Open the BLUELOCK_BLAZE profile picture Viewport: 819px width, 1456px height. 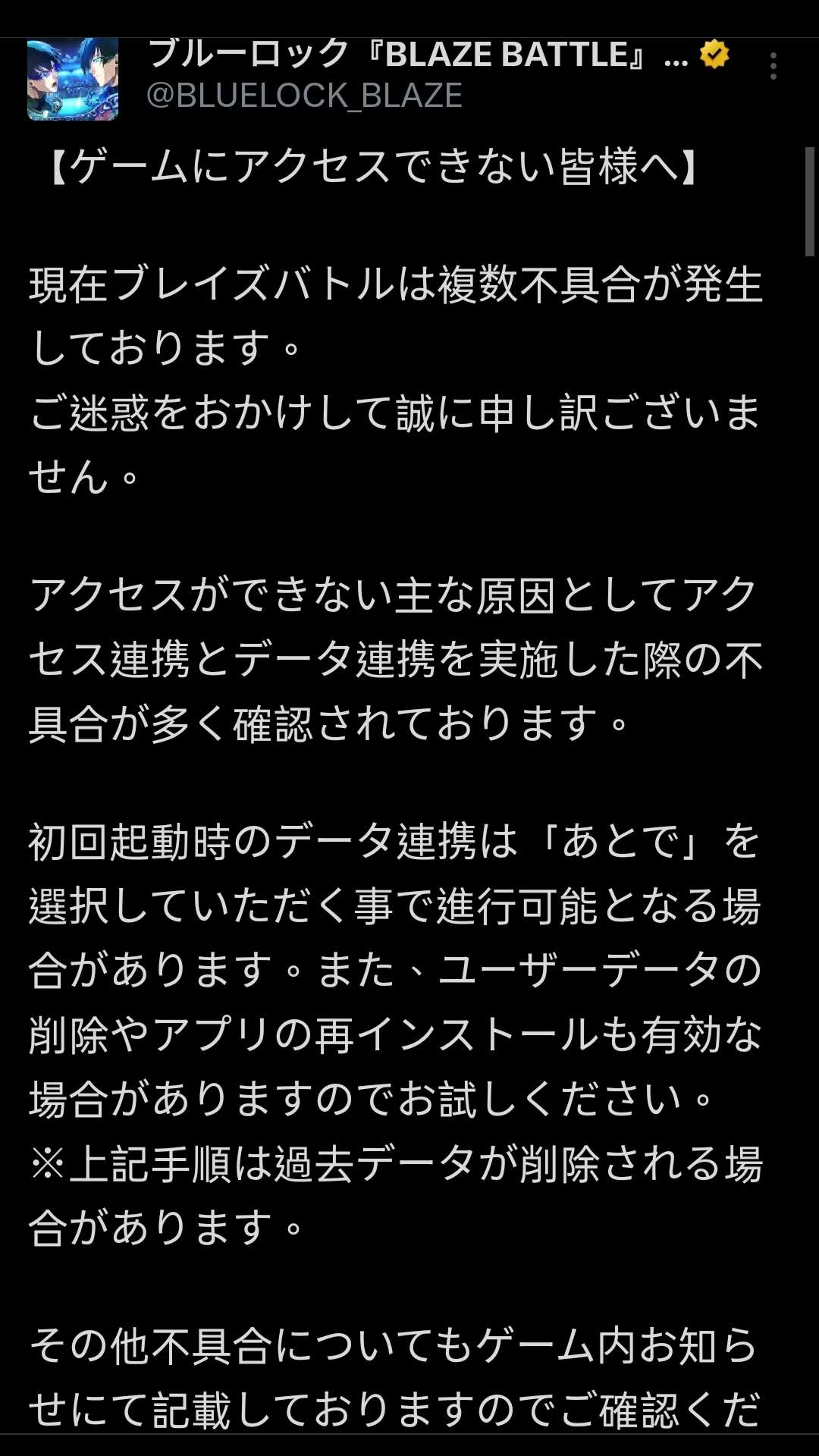tap(73, 79)
